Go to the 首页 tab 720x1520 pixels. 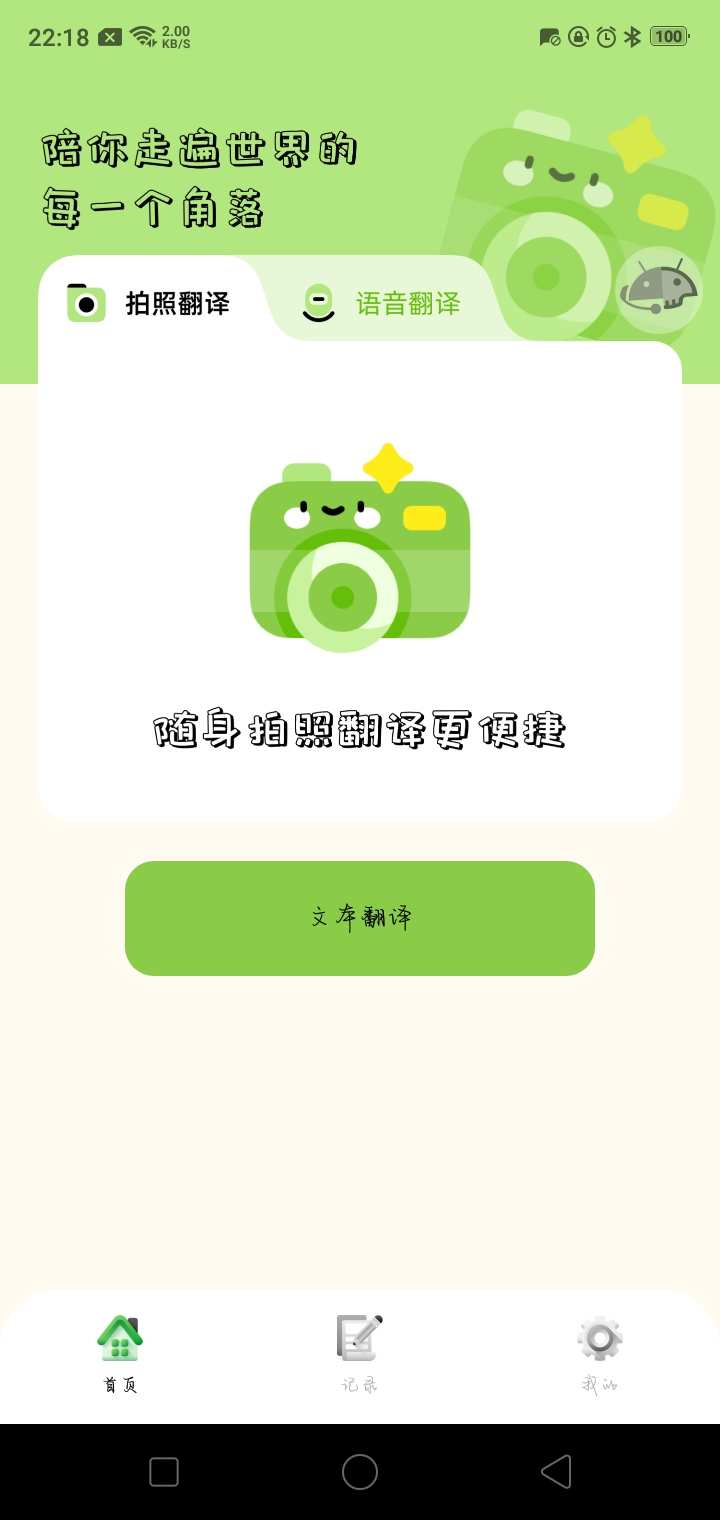click(x=120, y=1354)
